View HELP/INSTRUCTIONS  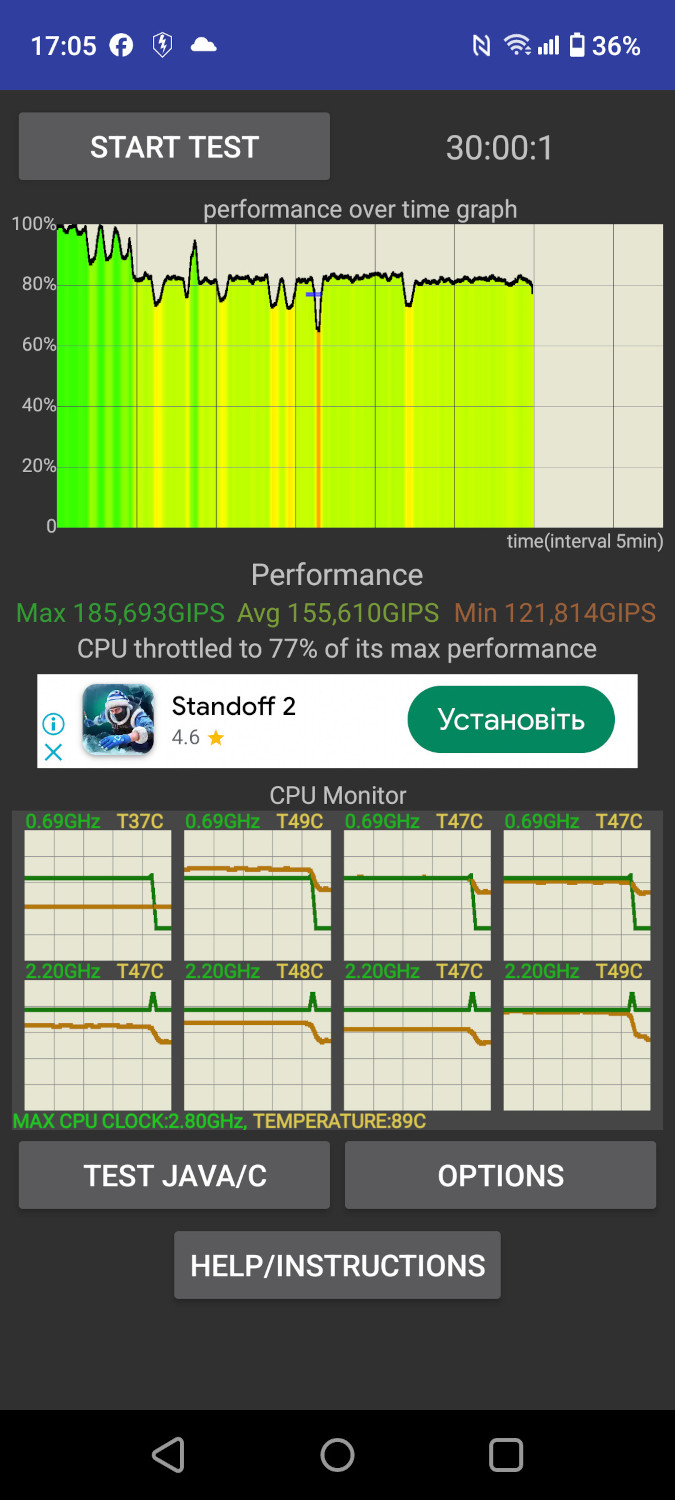pos(337,1265)
